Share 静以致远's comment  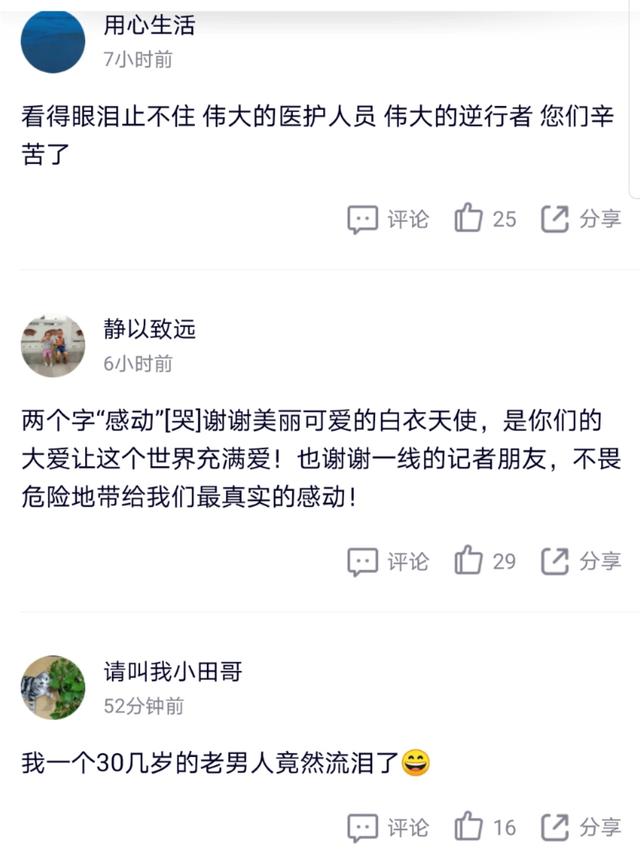coord(581,562)
